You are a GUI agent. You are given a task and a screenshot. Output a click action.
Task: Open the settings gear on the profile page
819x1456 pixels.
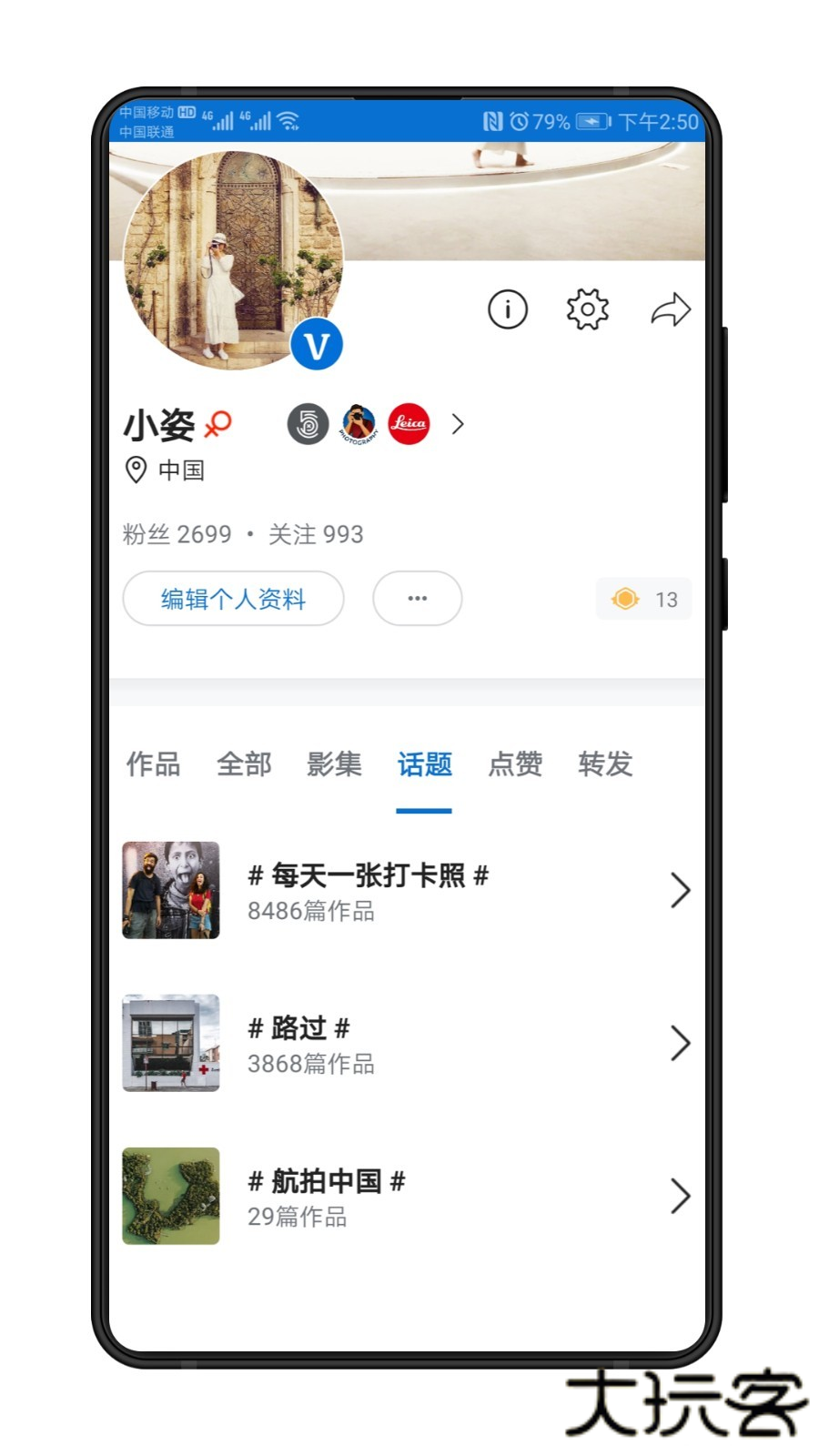tap(587, 309)
